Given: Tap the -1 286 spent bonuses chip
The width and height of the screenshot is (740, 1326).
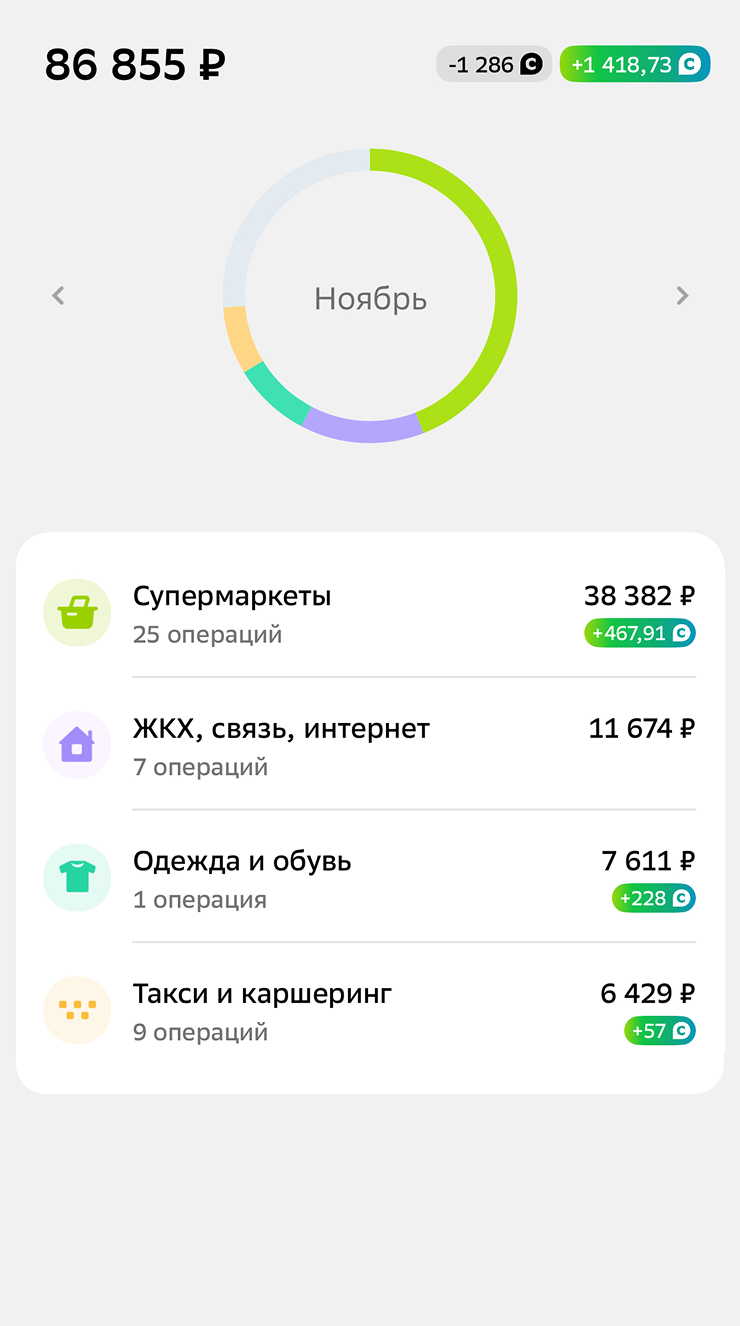Looking at the screenshot, I should 494,65.
